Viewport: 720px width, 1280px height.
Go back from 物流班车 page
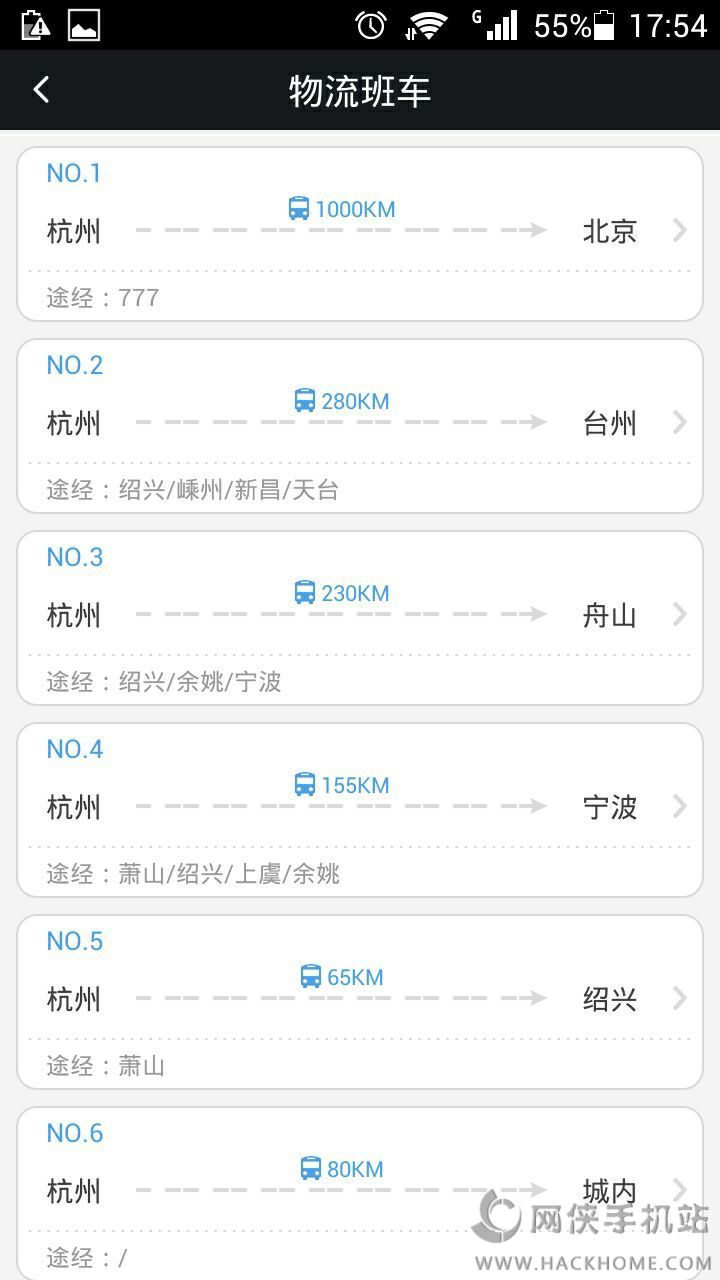[41, 90]
